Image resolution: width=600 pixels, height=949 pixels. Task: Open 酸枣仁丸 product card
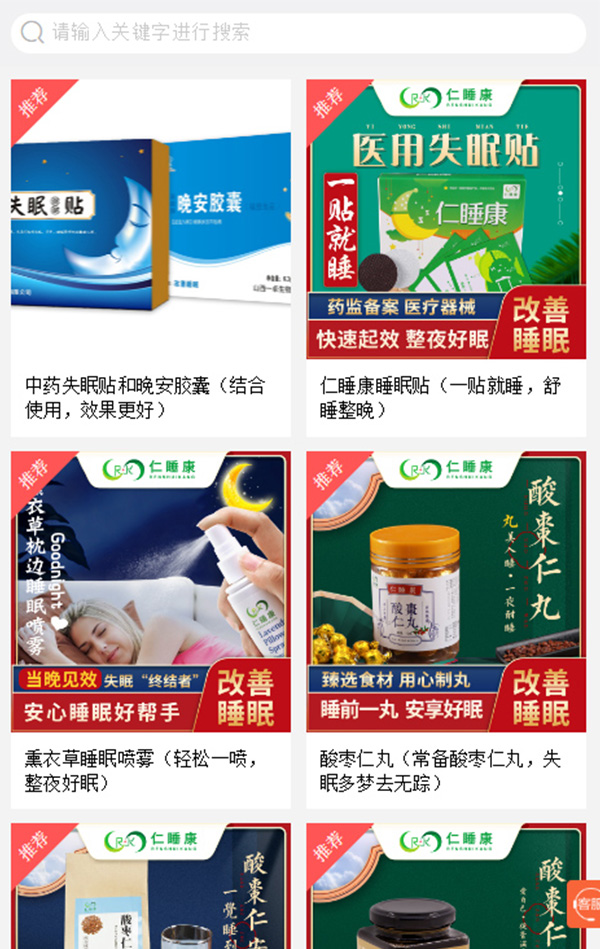[x=446, y=630]
